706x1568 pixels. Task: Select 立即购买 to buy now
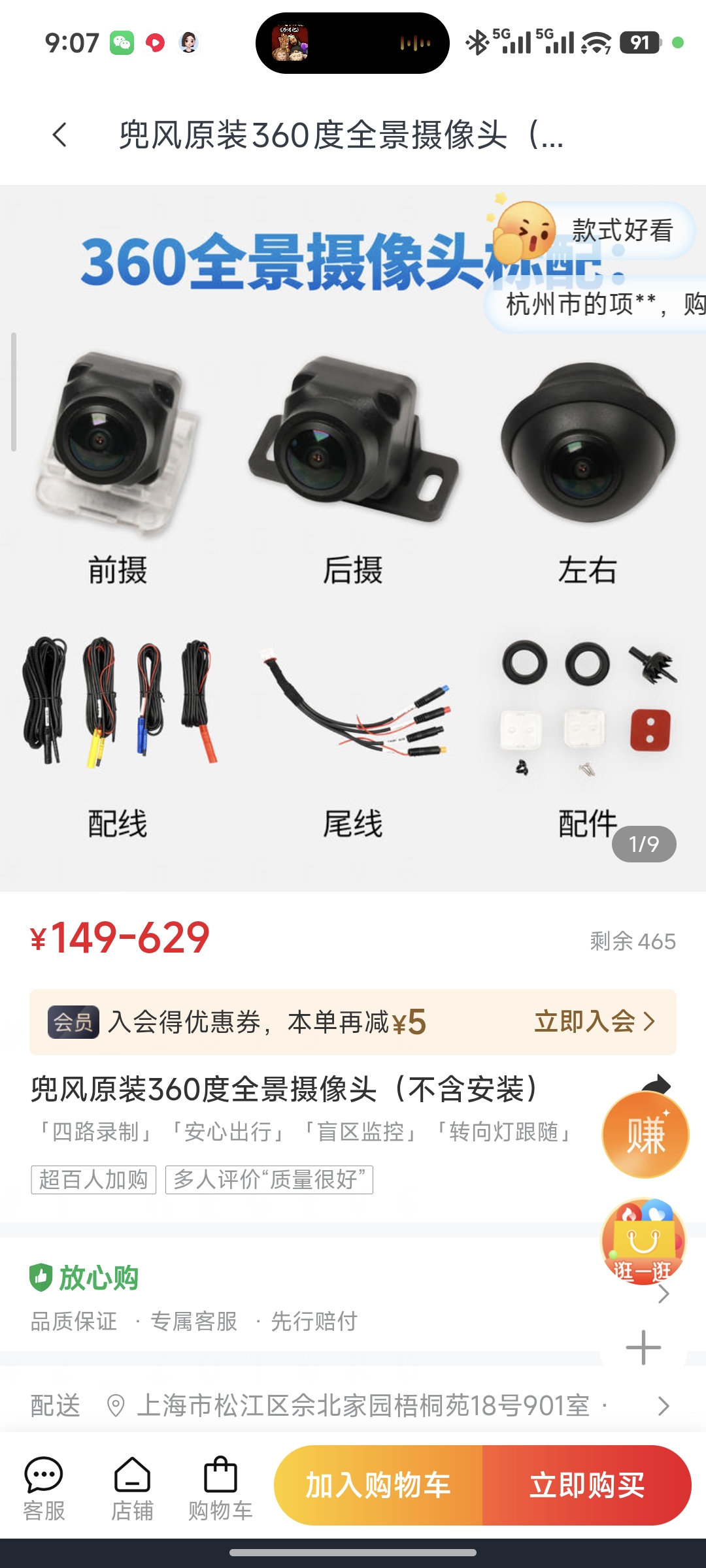point(586,1485)
